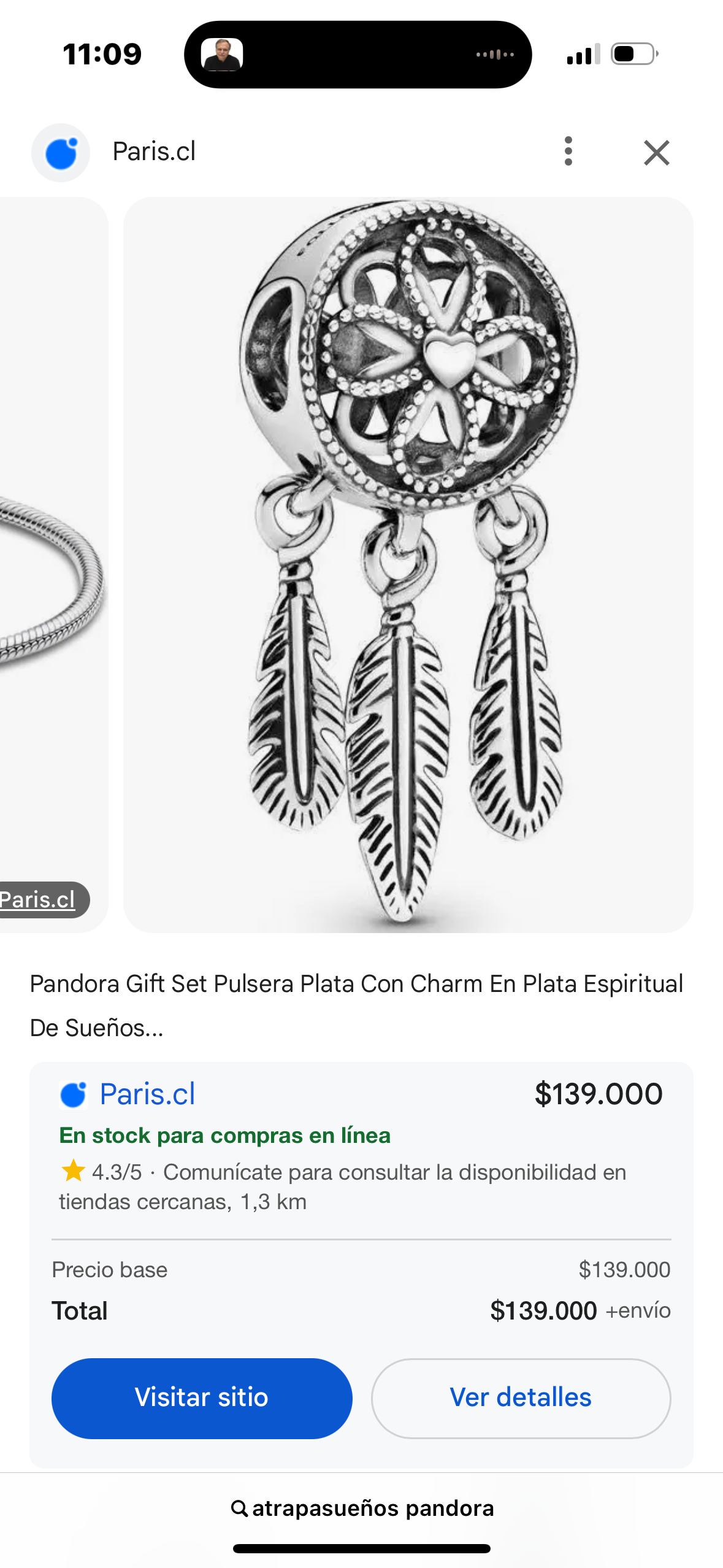Tap the audio waveform in the Dynamic Island
723x1568 pixels.
tap(494, 54)
